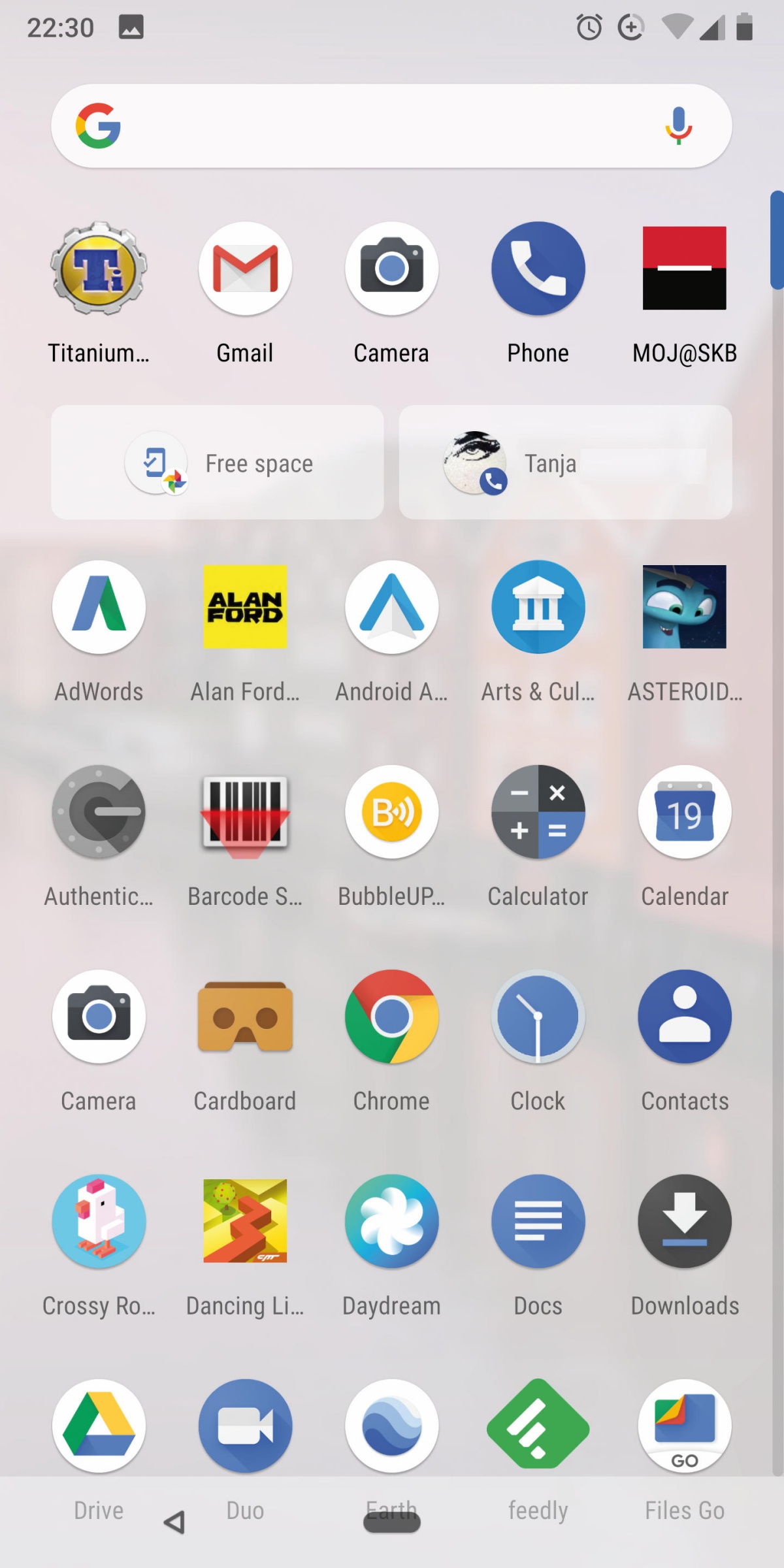The width and height of the screenshot is (784, 1568).
Task: Open the Titanium Backup app
Action: tap(99, 269)
